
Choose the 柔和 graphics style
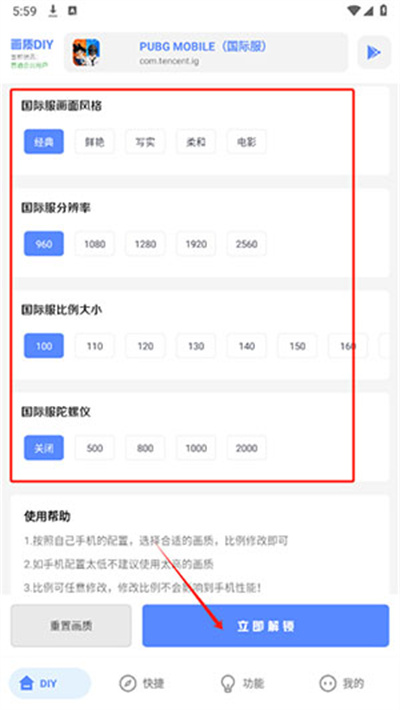(196, 142)
